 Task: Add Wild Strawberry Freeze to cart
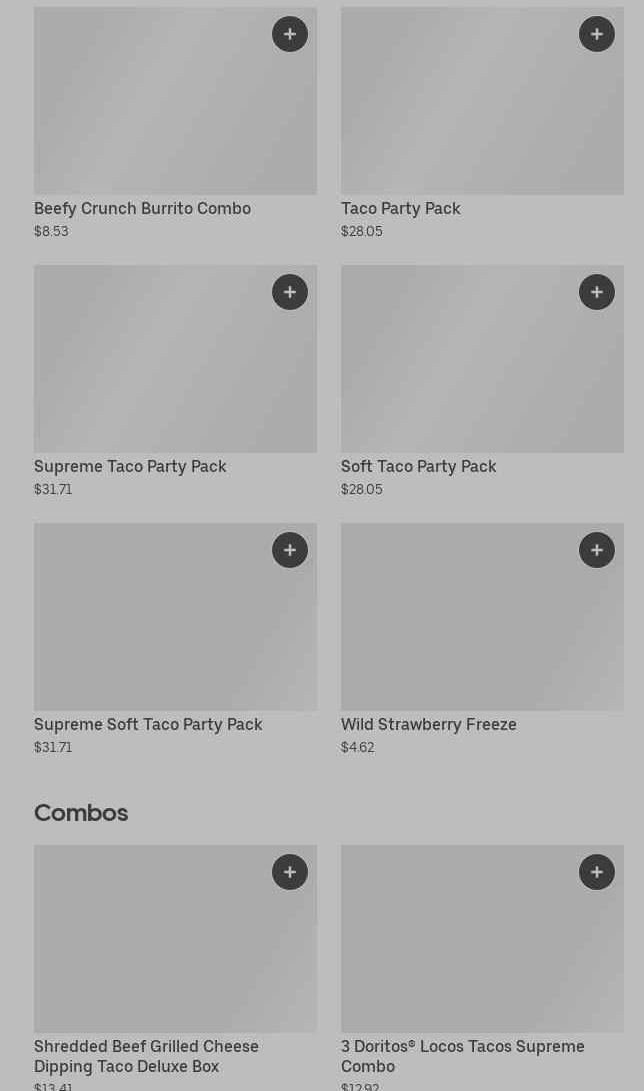597,550
